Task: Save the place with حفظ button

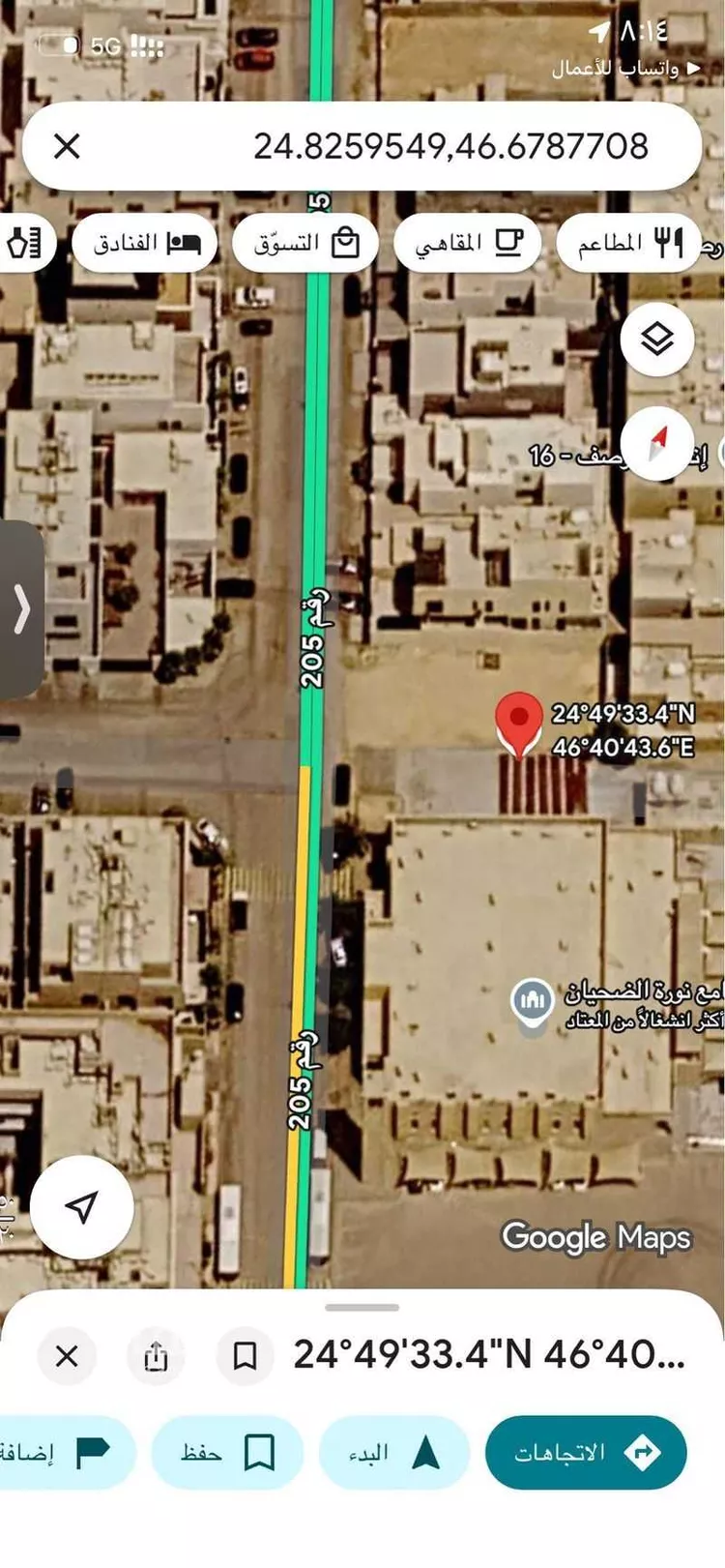Action: (227, 1452)
